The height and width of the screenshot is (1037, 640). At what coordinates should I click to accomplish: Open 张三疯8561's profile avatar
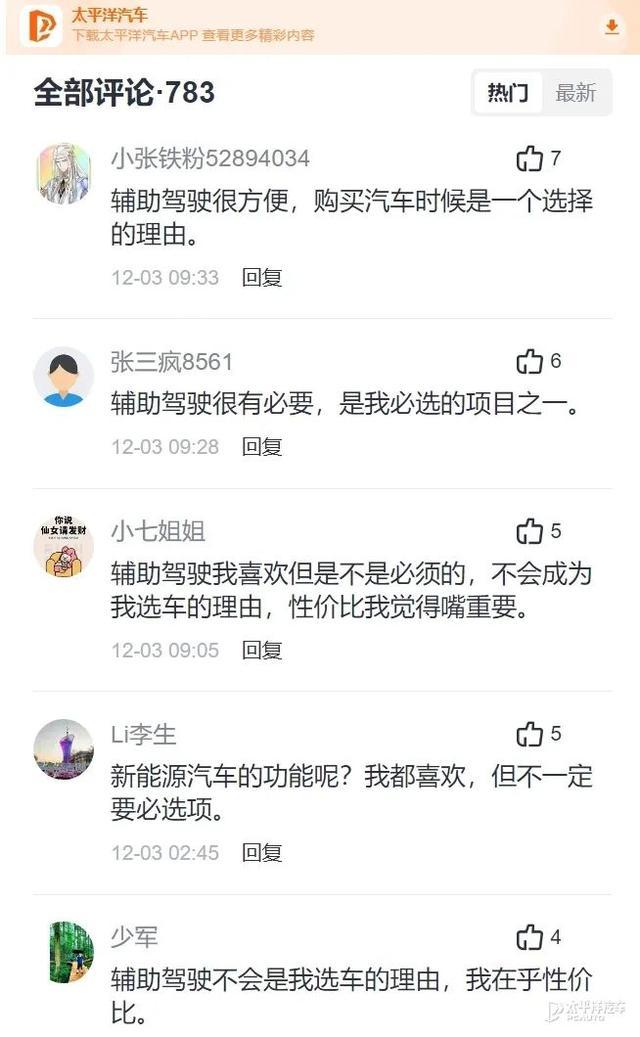click(x=64, y=377)
